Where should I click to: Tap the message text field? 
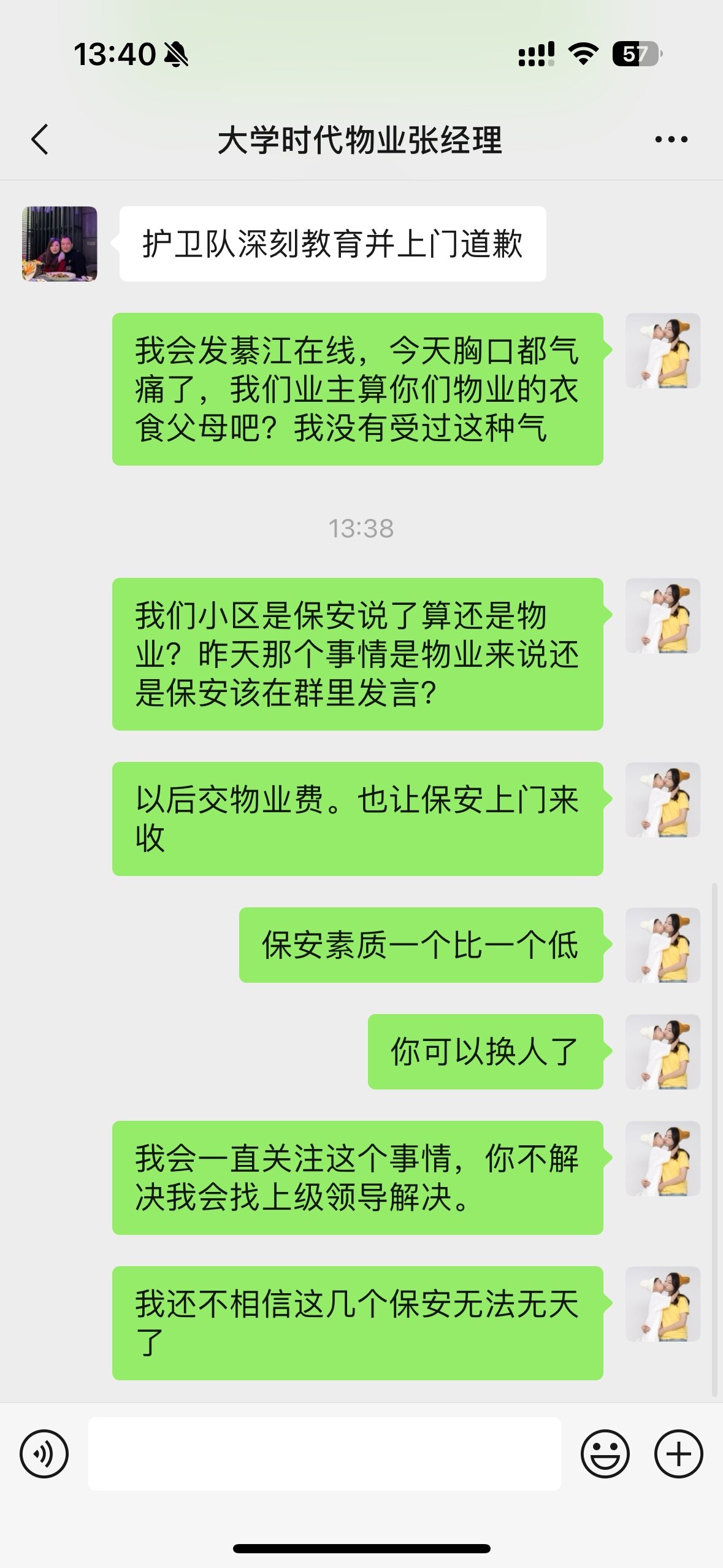point(324,1453)
